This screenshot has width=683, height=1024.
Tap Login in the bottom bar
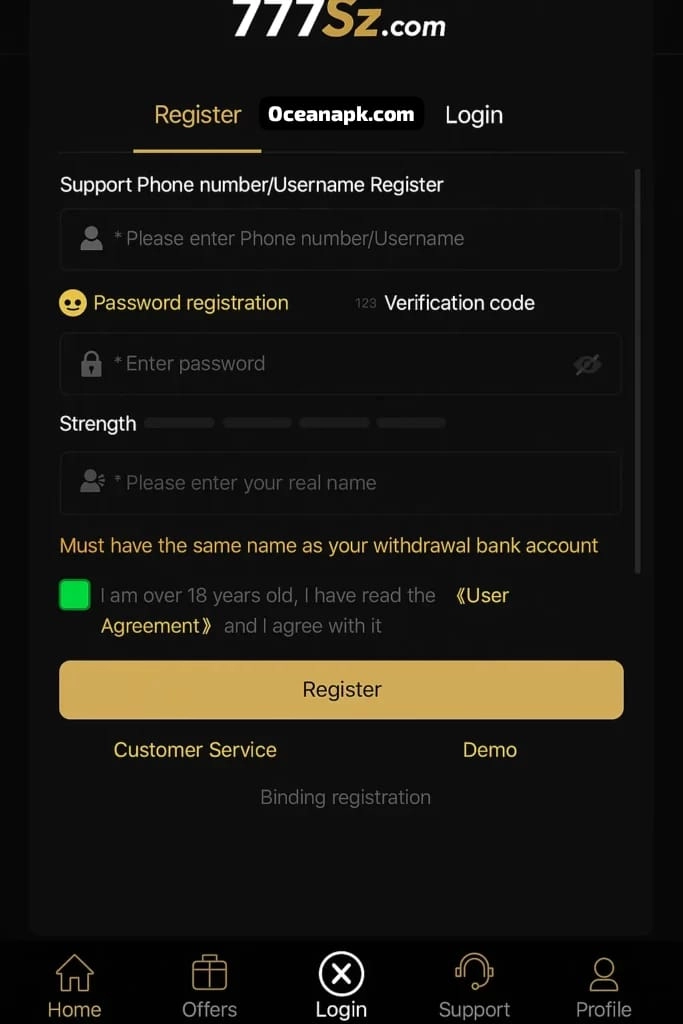coord(341,985)
